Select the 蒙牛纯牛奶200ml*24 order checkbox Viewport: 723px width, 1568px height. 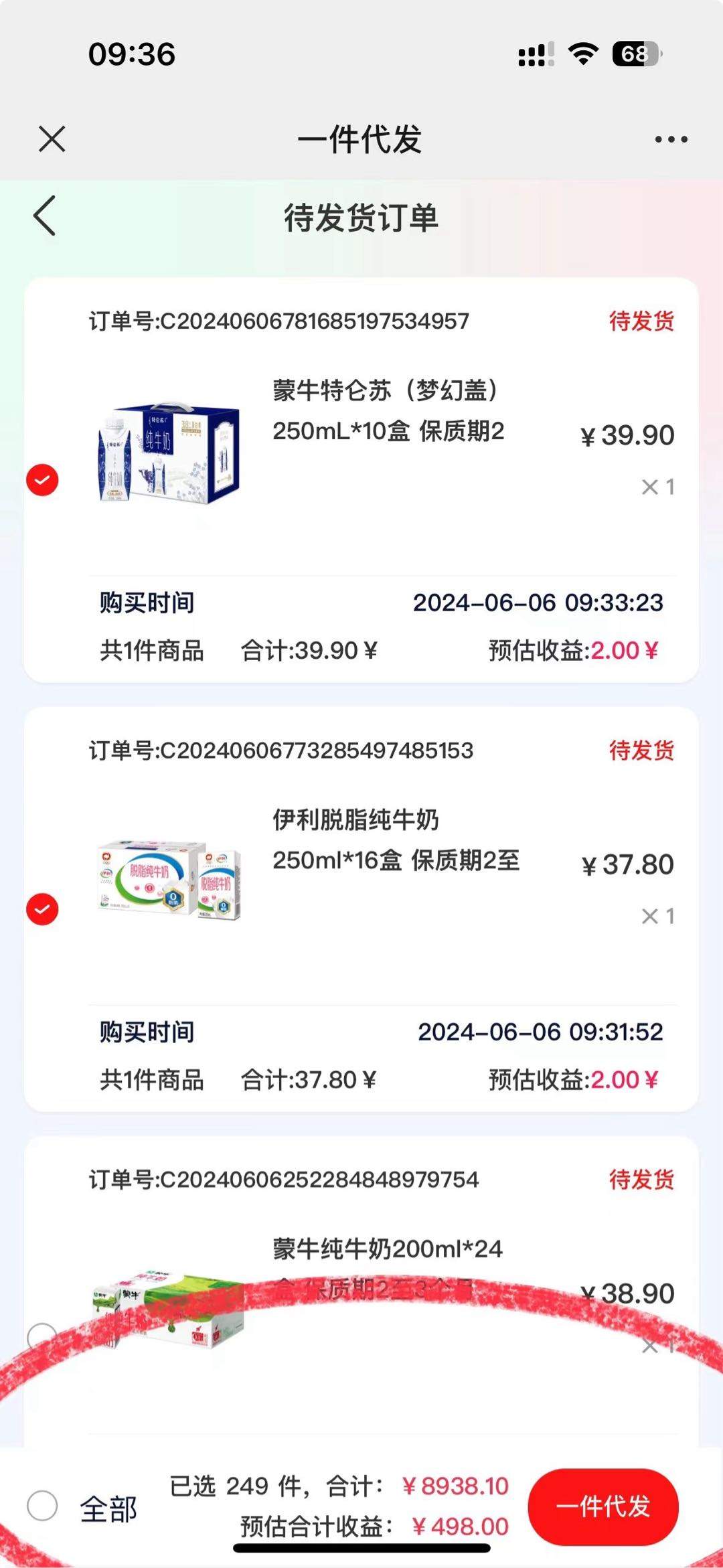click(x=42, y=1338)
